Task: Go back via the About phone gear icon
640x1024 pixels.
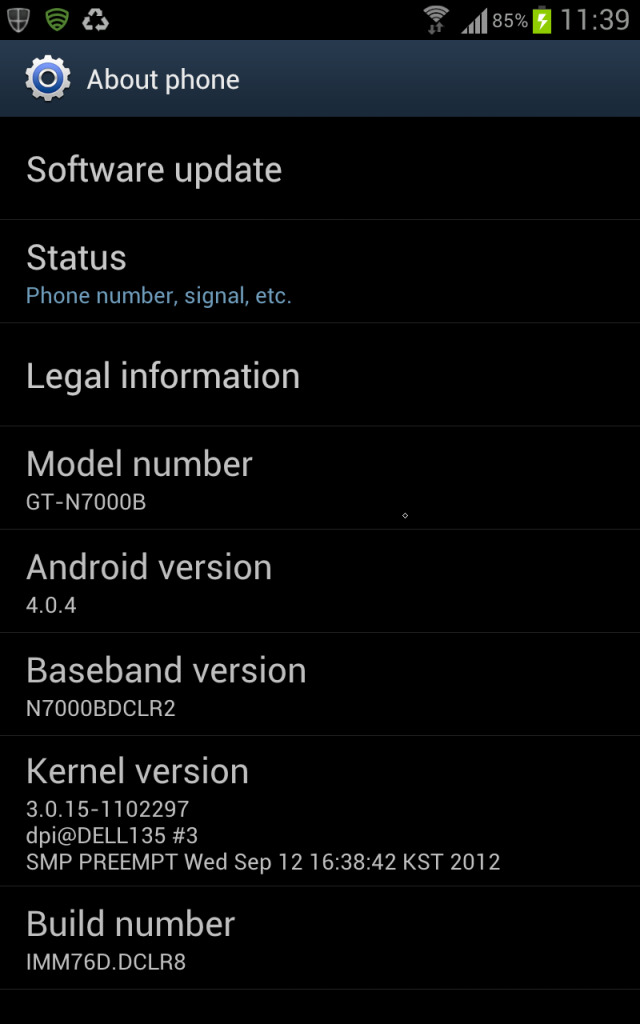Action: coord(47,79)
